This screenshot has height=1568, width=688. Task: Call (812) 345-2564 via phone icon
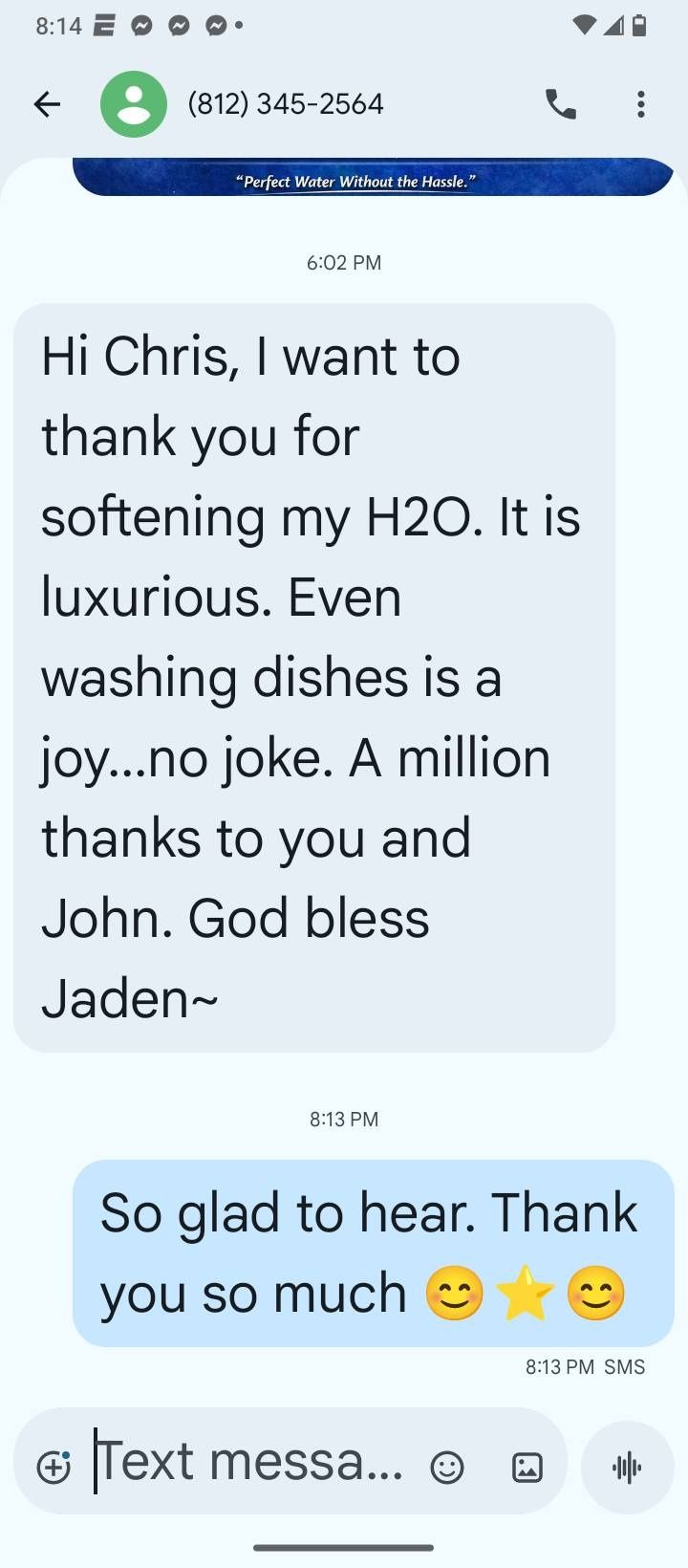[561, 104]
